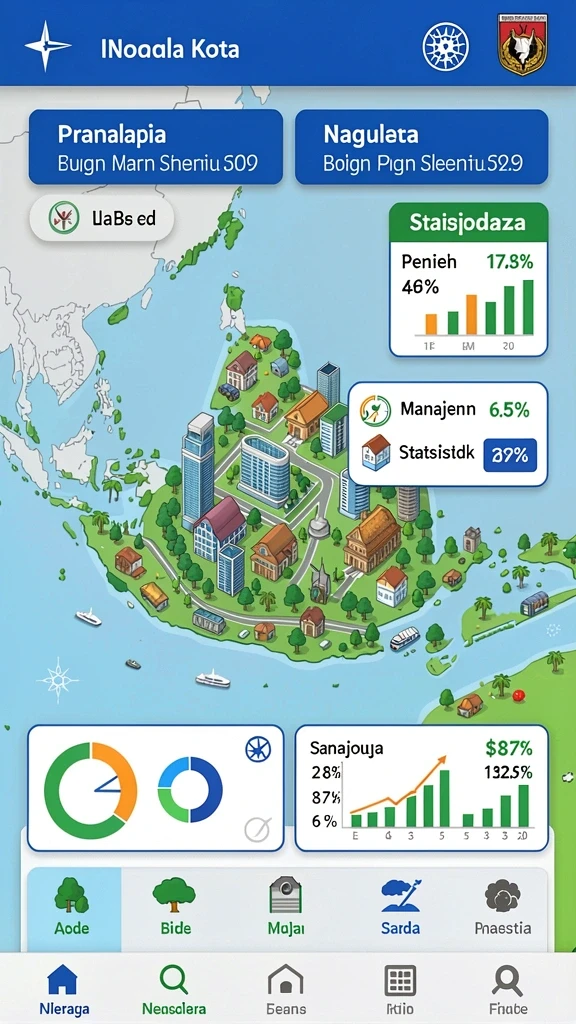Open the grid tab in bottom navigation

[x=400, y=989]
